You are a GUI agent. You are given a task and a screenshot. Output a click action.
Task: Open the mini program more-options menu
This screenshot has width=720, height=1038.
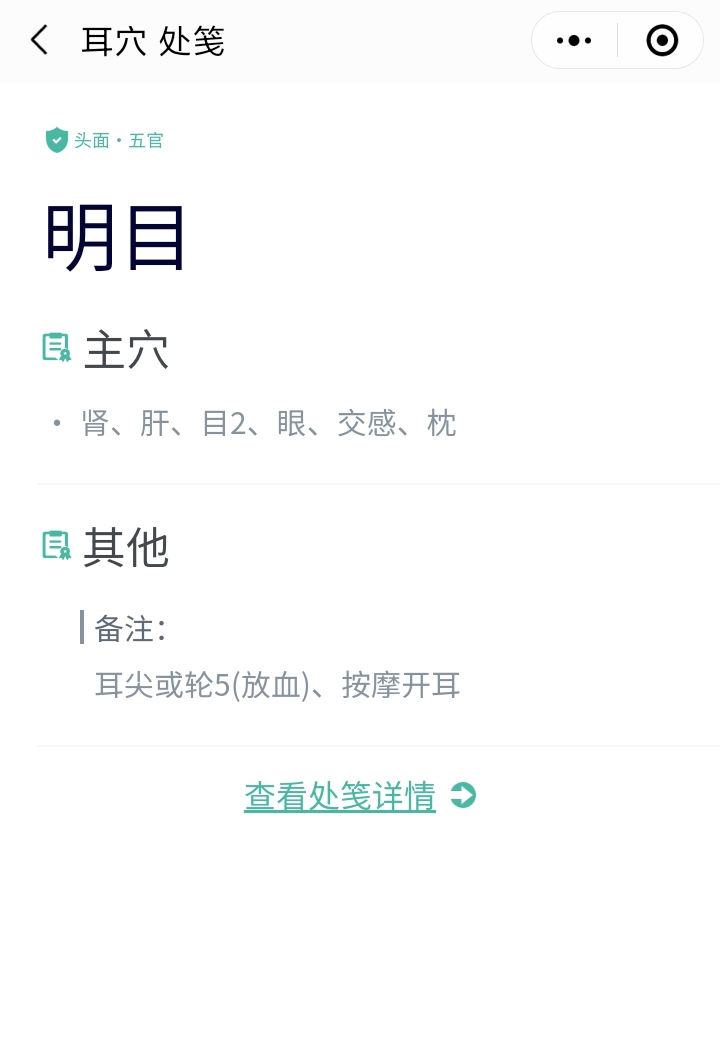[x=574, y=41]
